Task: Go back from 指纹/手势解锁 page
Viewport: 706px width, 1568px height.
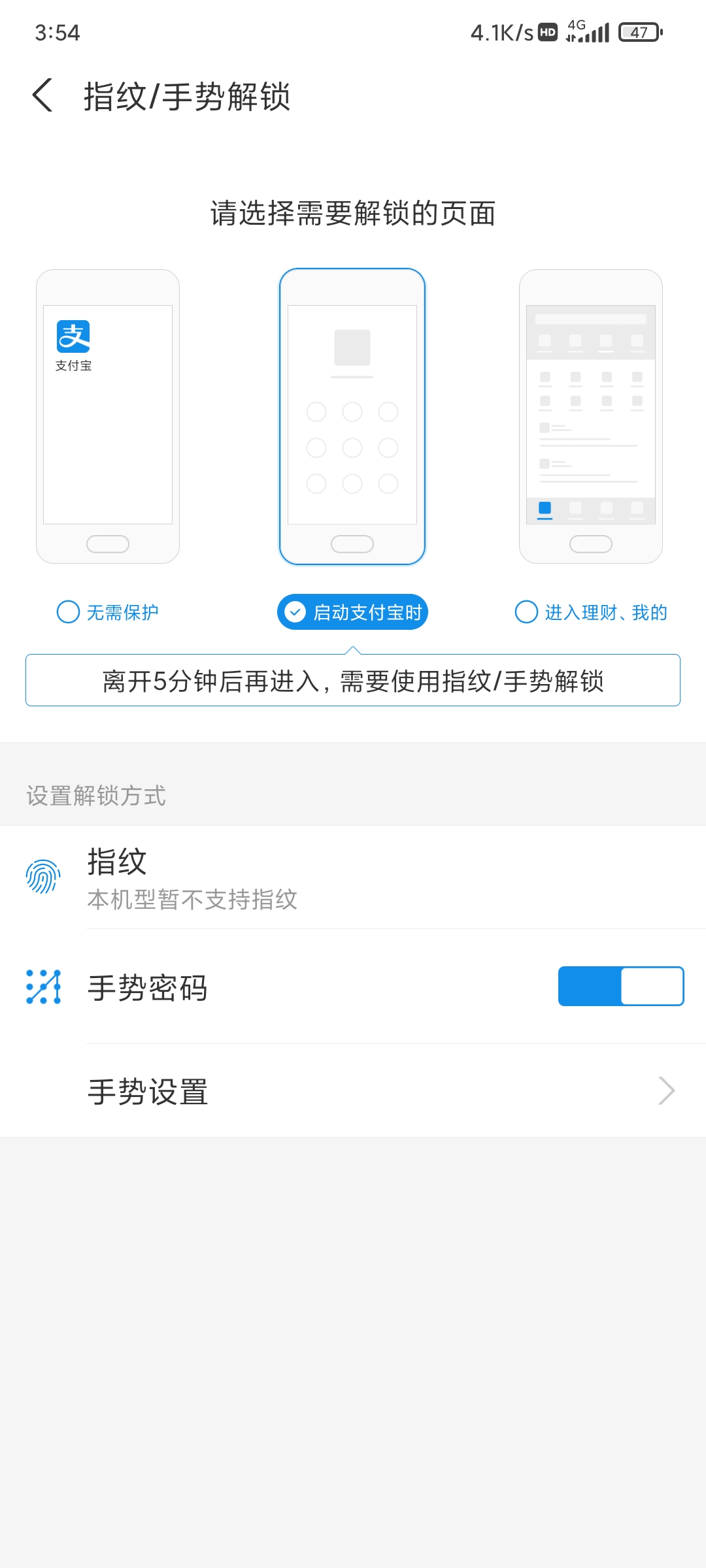Action: 43,95
